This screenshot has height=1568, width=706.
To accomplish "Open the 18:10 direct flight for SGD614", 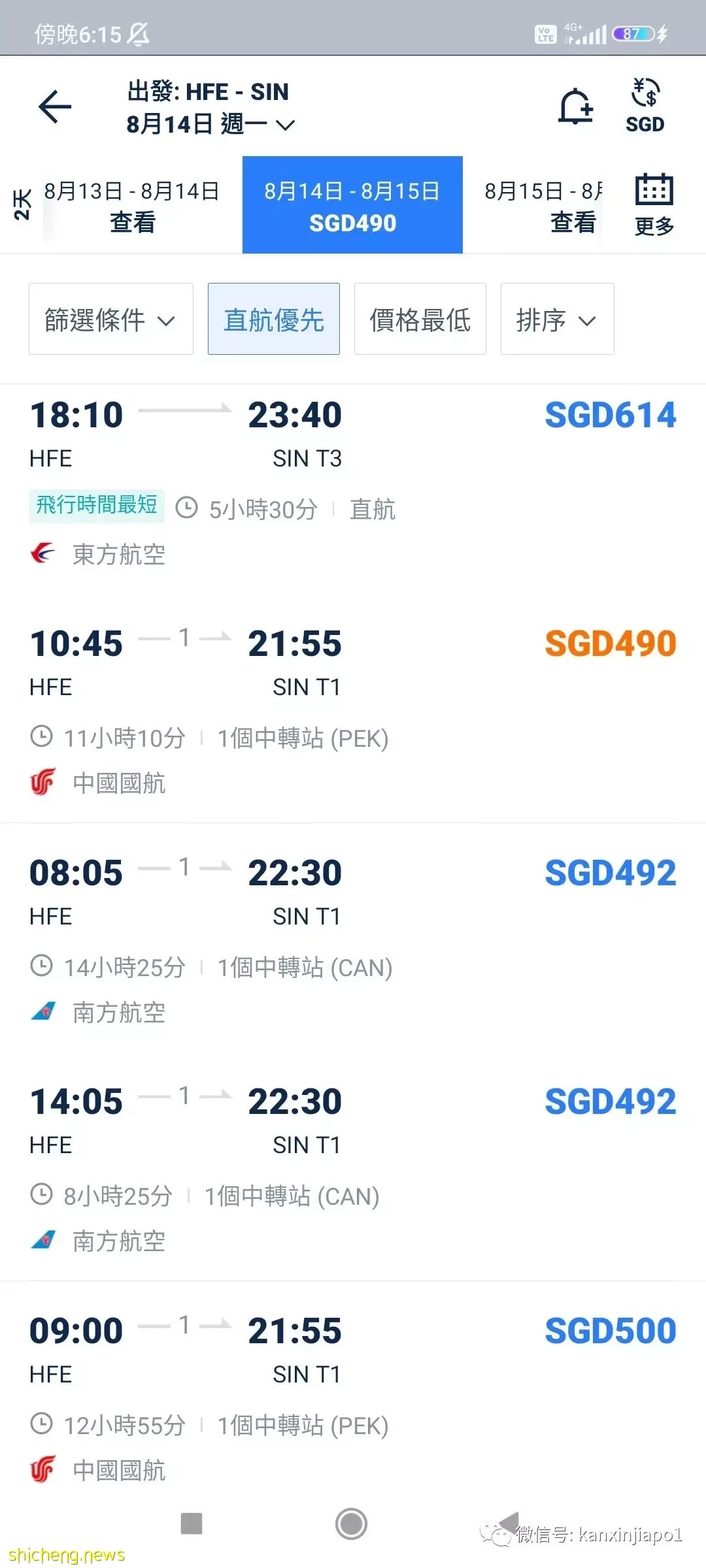I will click(x=353, y=485).
